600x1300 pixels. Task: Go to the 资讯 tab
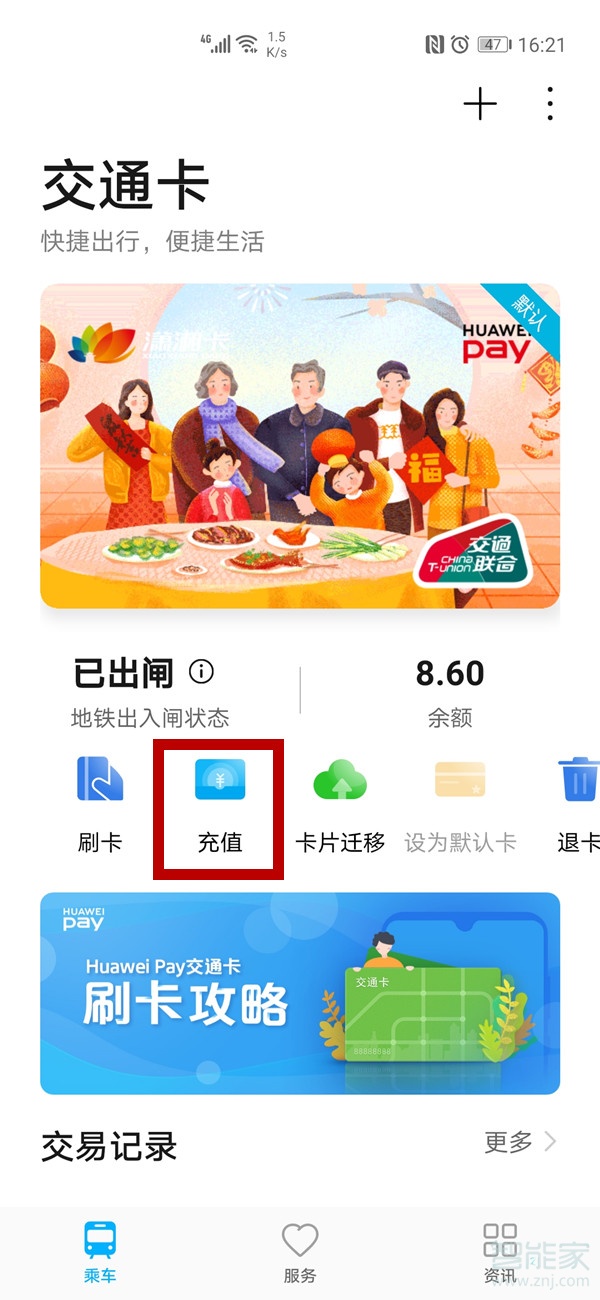[500, 1251]
